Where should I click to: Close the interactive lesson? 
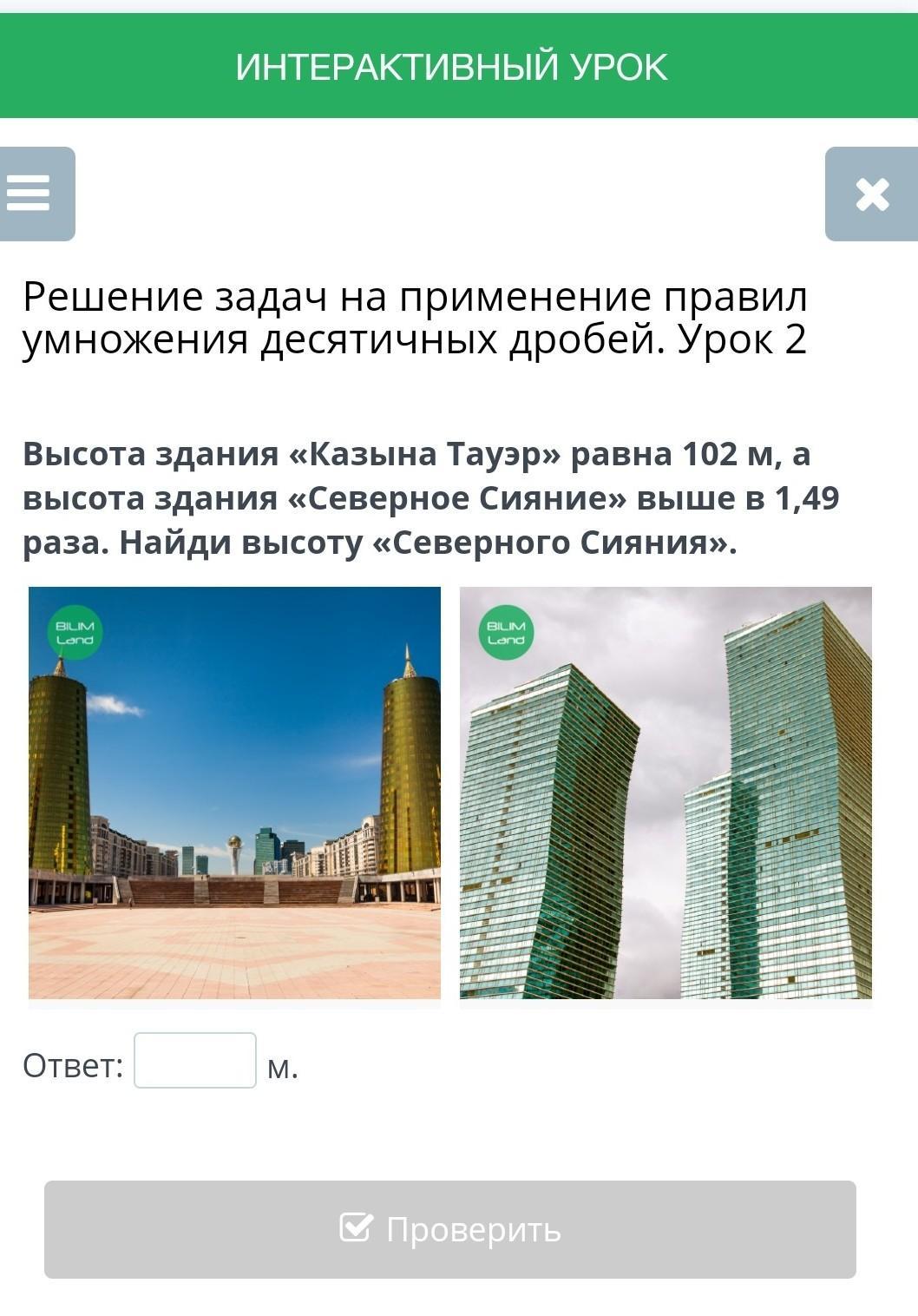(871, 194)
